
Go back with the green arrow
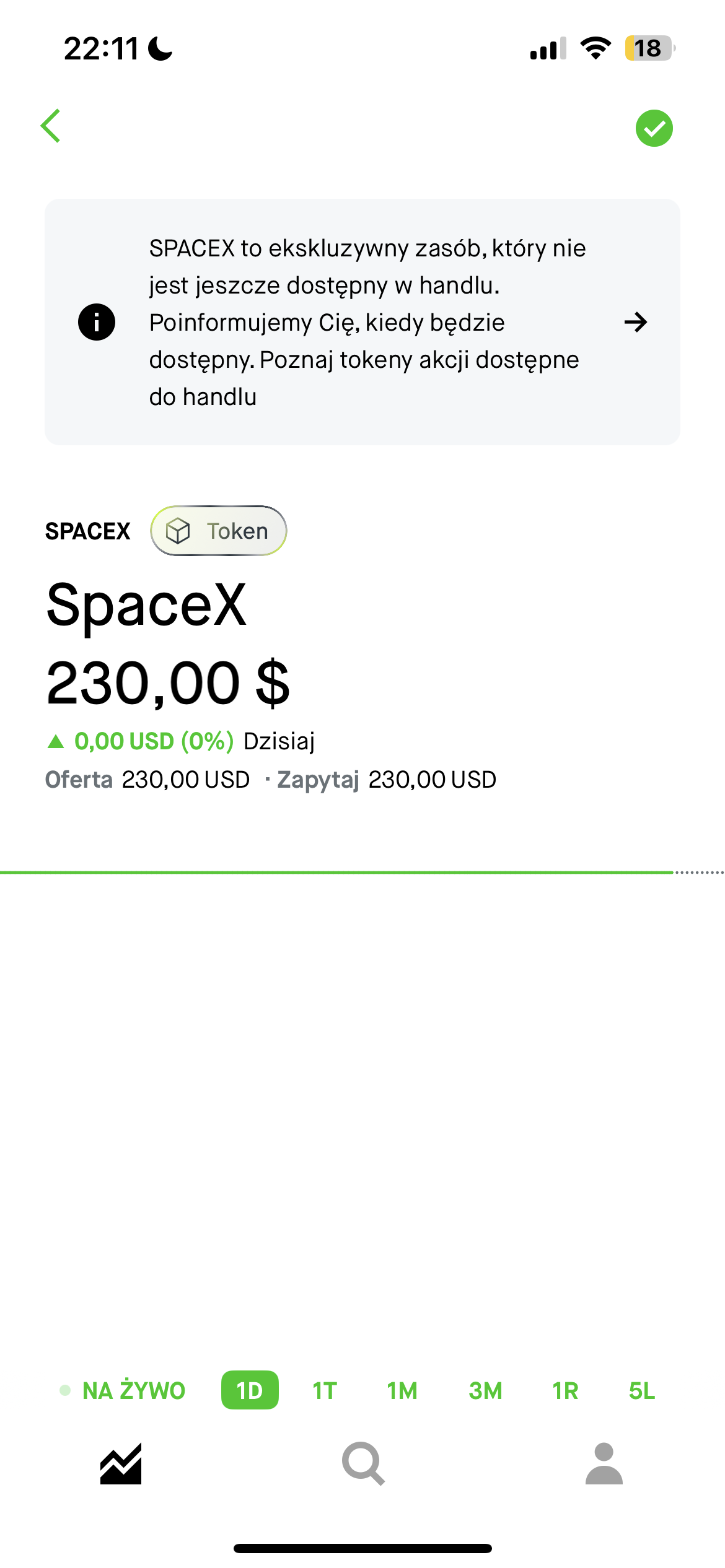pyautogui.click(x=51, y=126)
